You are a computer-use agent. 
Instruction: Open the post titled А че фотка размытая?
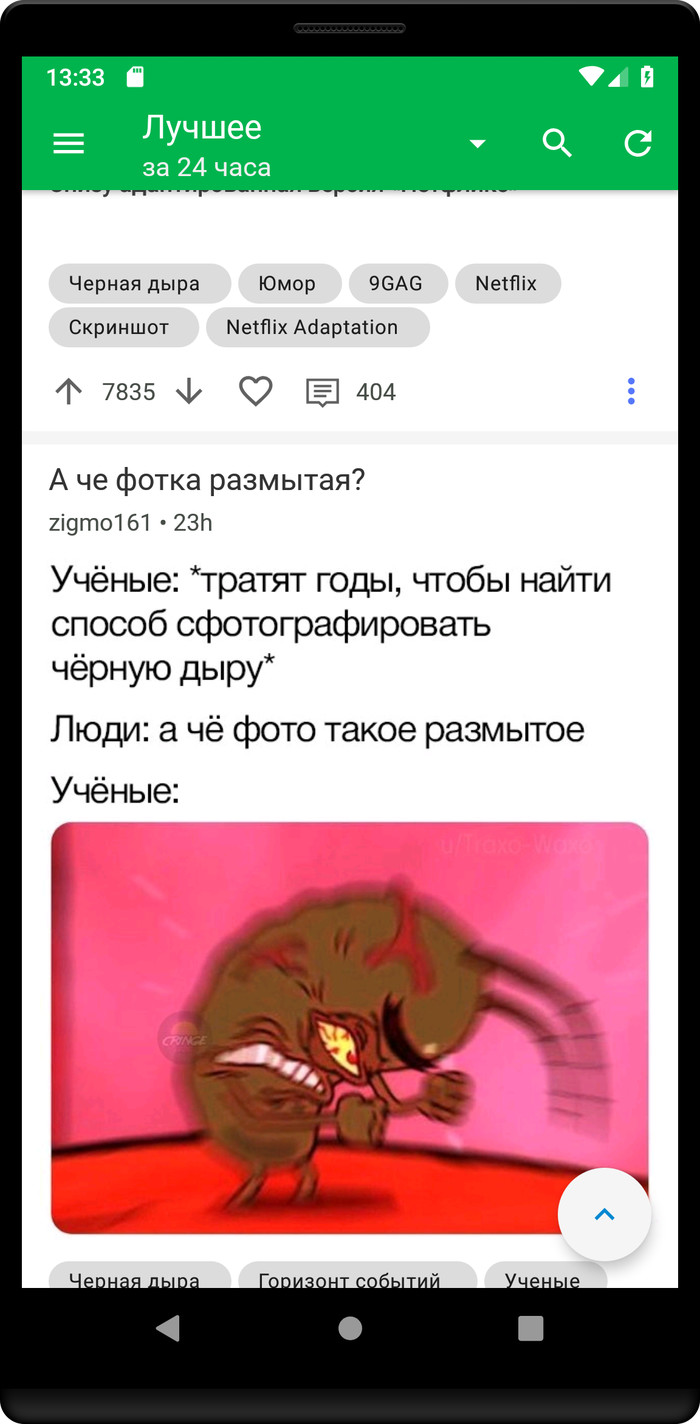click(207, 481)
